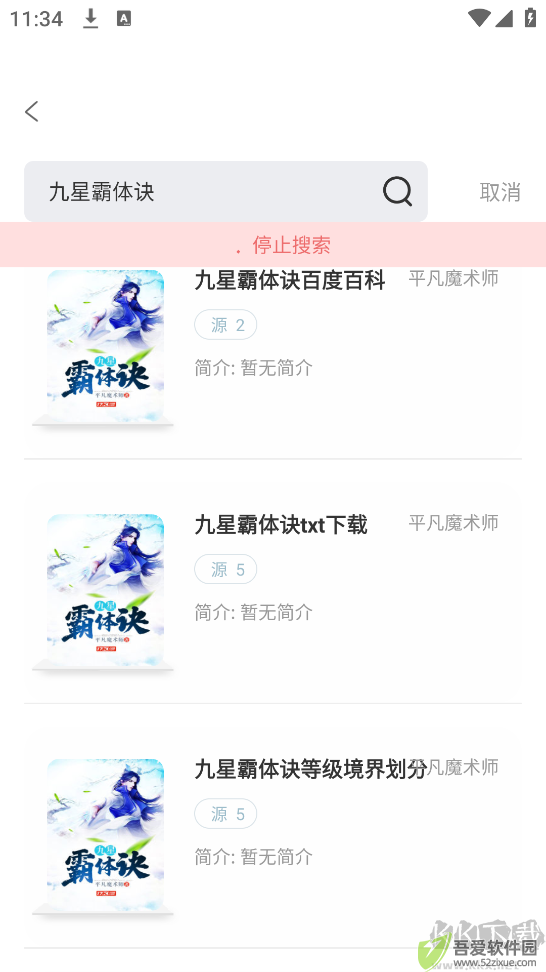Focus the search box containing 九星霸体诀

(226, 192)
